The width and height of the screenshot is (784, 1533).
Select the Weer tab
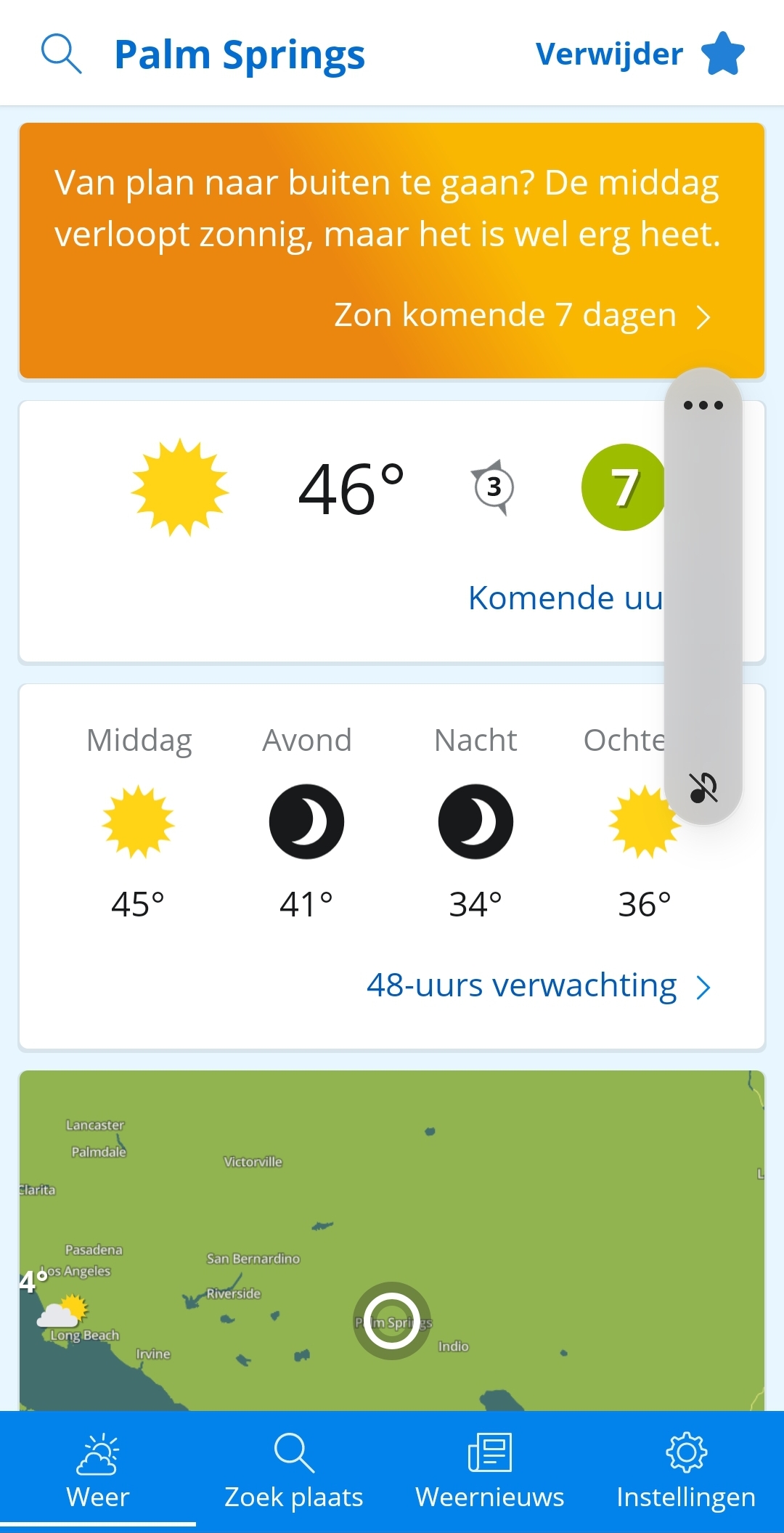click(x=98, y=1472)
